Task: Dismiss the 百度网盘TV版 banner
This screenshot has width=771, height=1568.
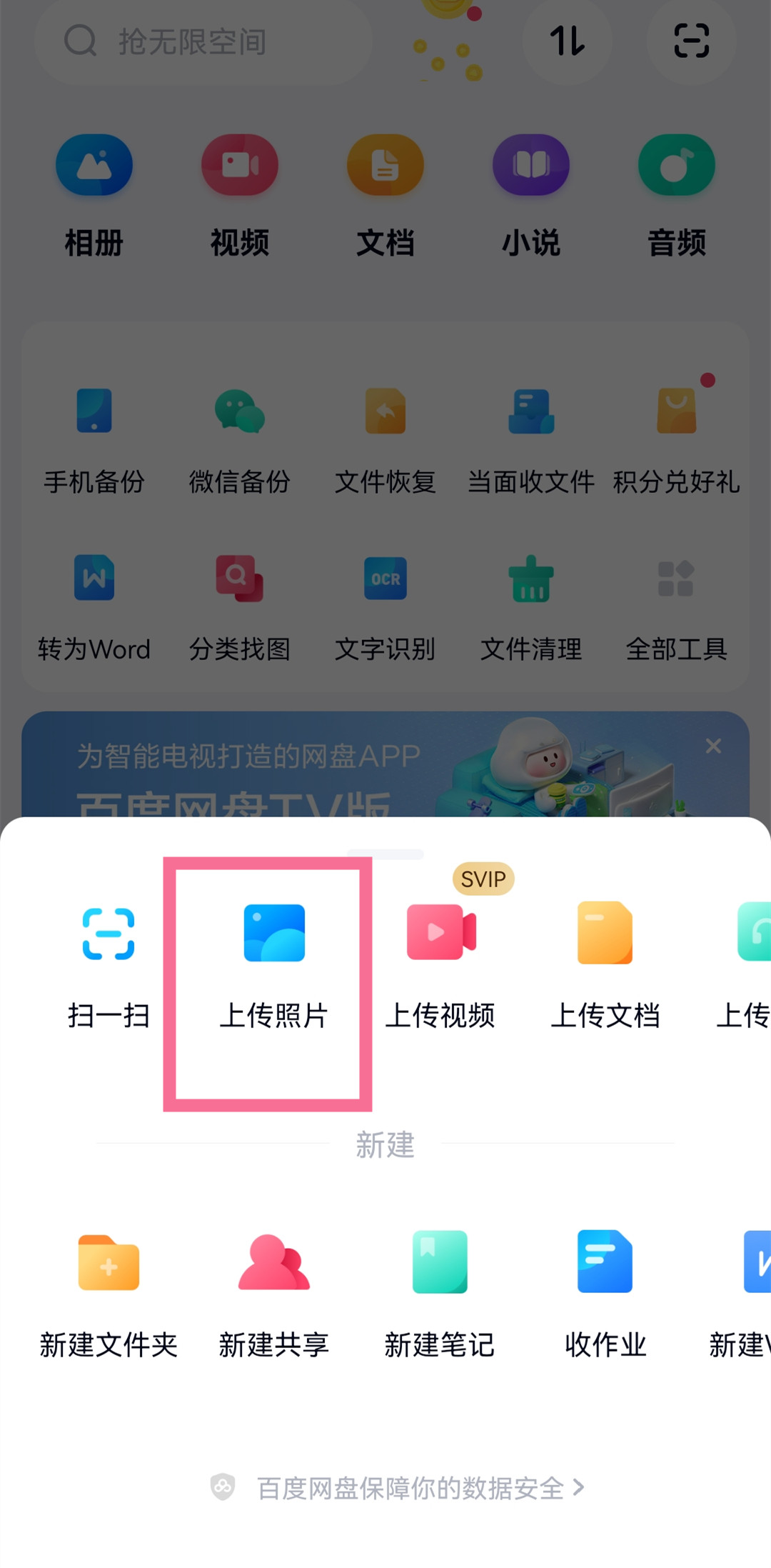Action: click(x=713, y=745)
